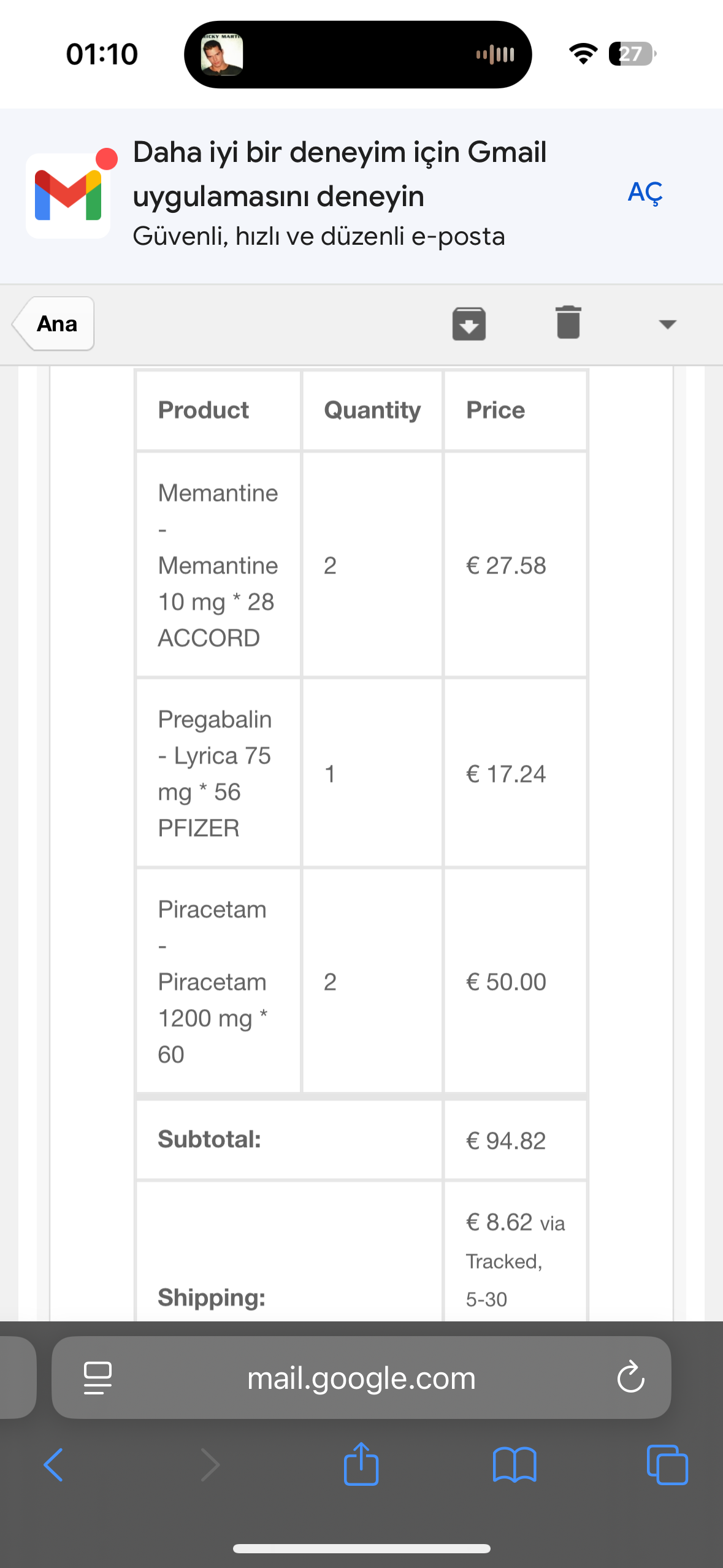Expand the more actions dropdown arrow
723x1568 pixels.
tap(667, 324)
